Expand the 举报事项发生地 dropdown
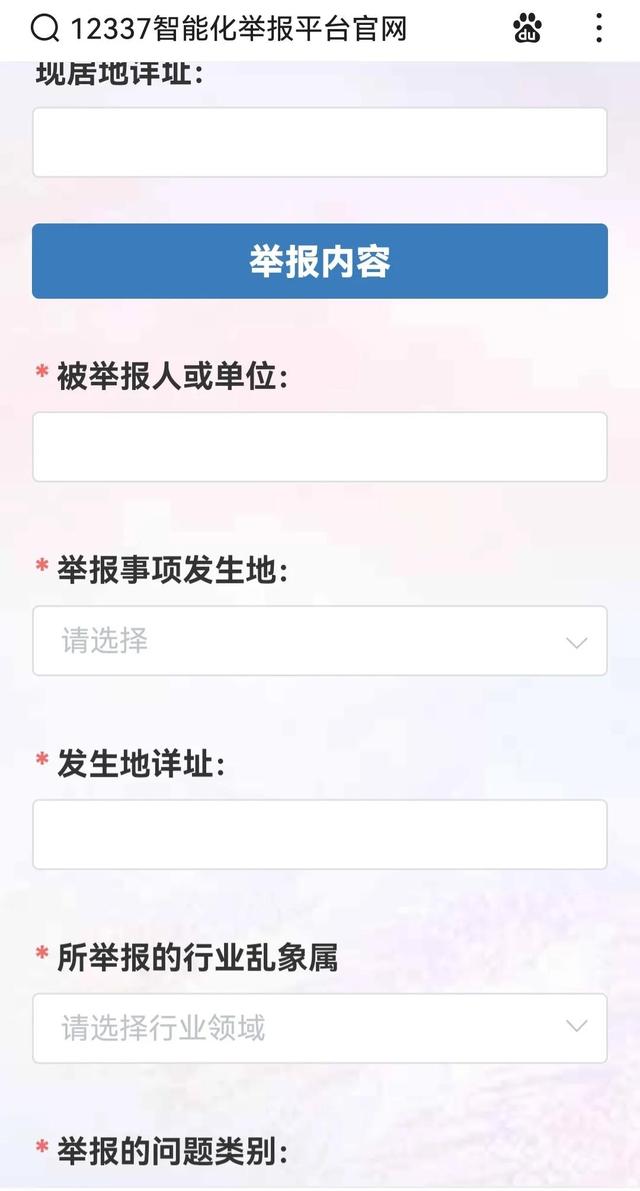 [320, 640]
